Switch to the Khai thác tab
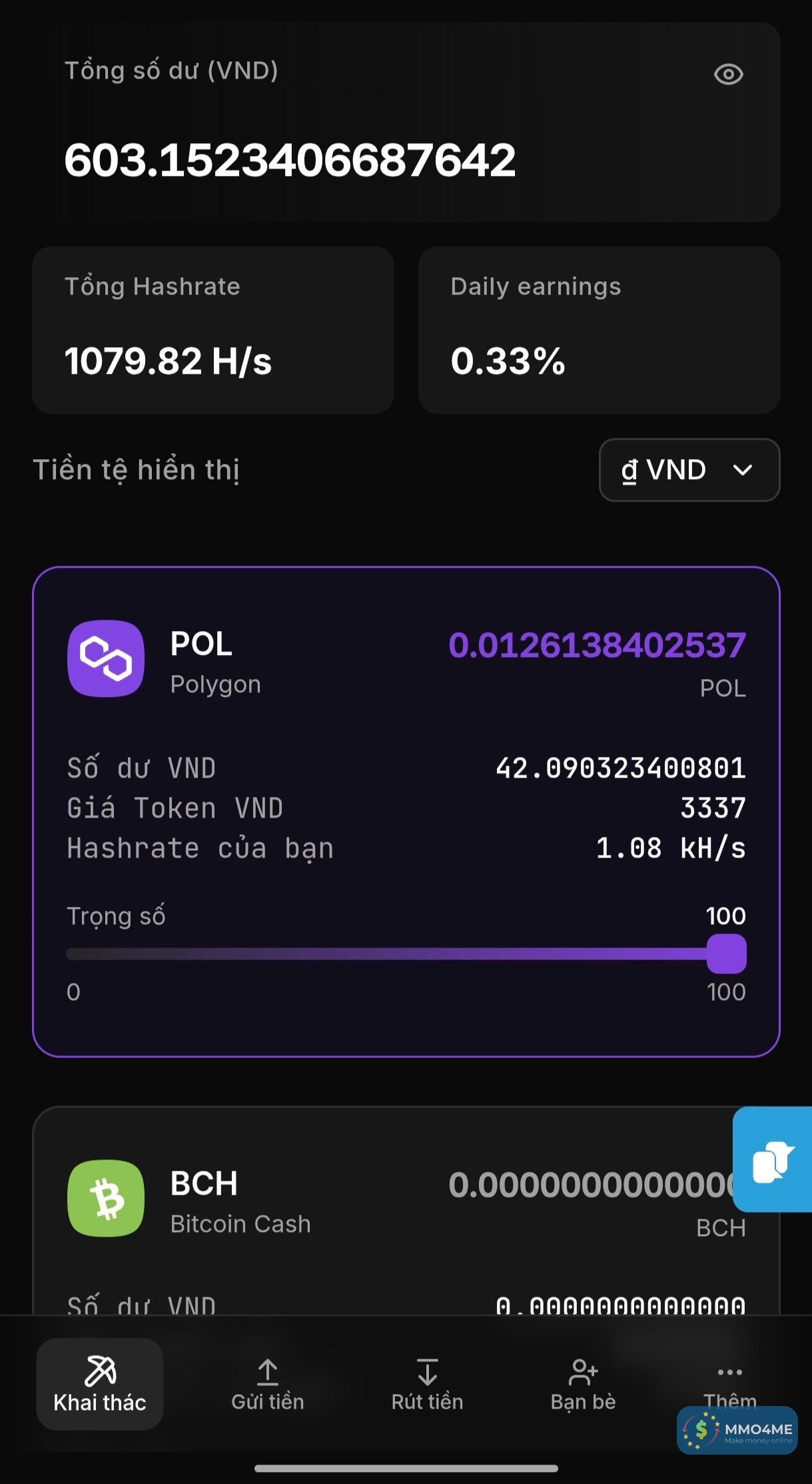 click(x=100, y=1384)
